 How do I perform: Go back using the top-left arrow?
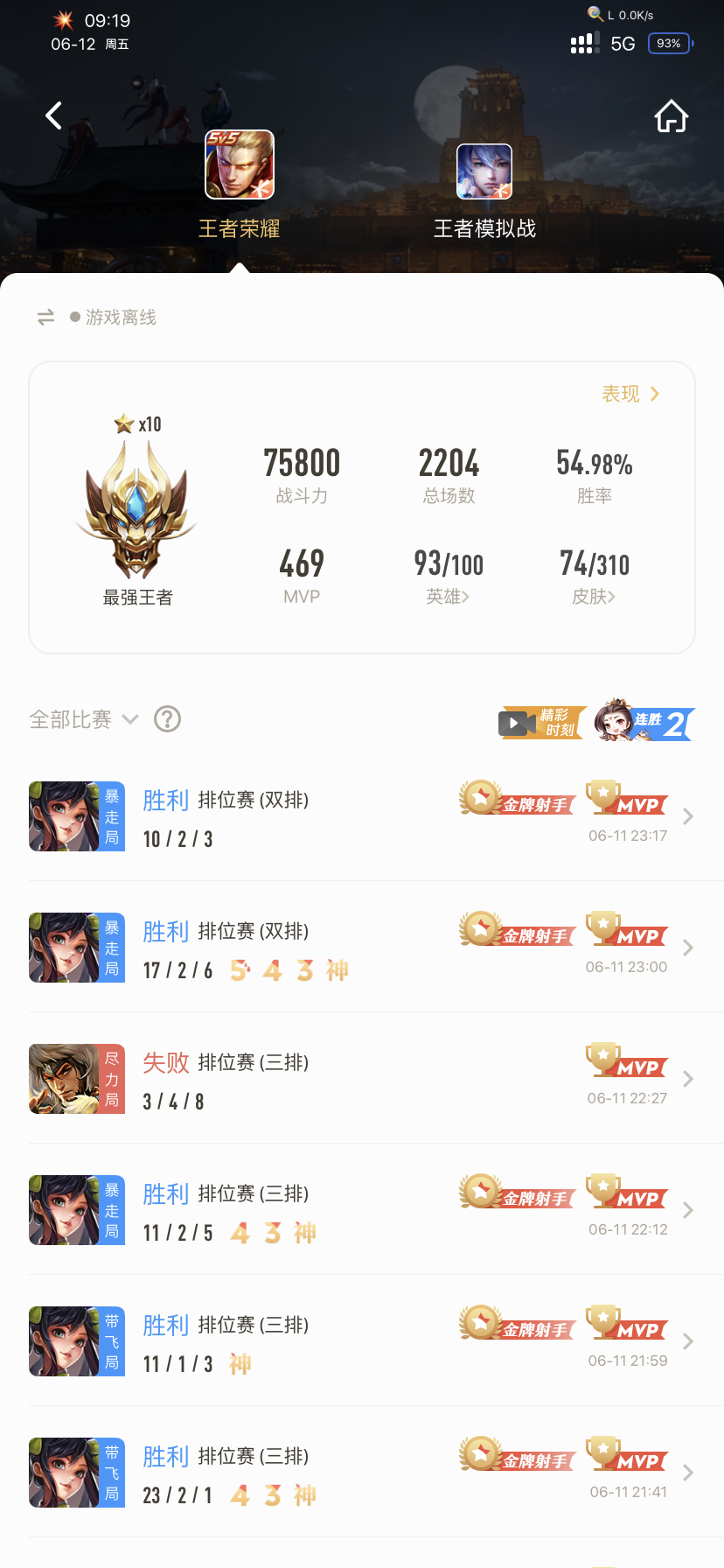(x=54, y=115)
